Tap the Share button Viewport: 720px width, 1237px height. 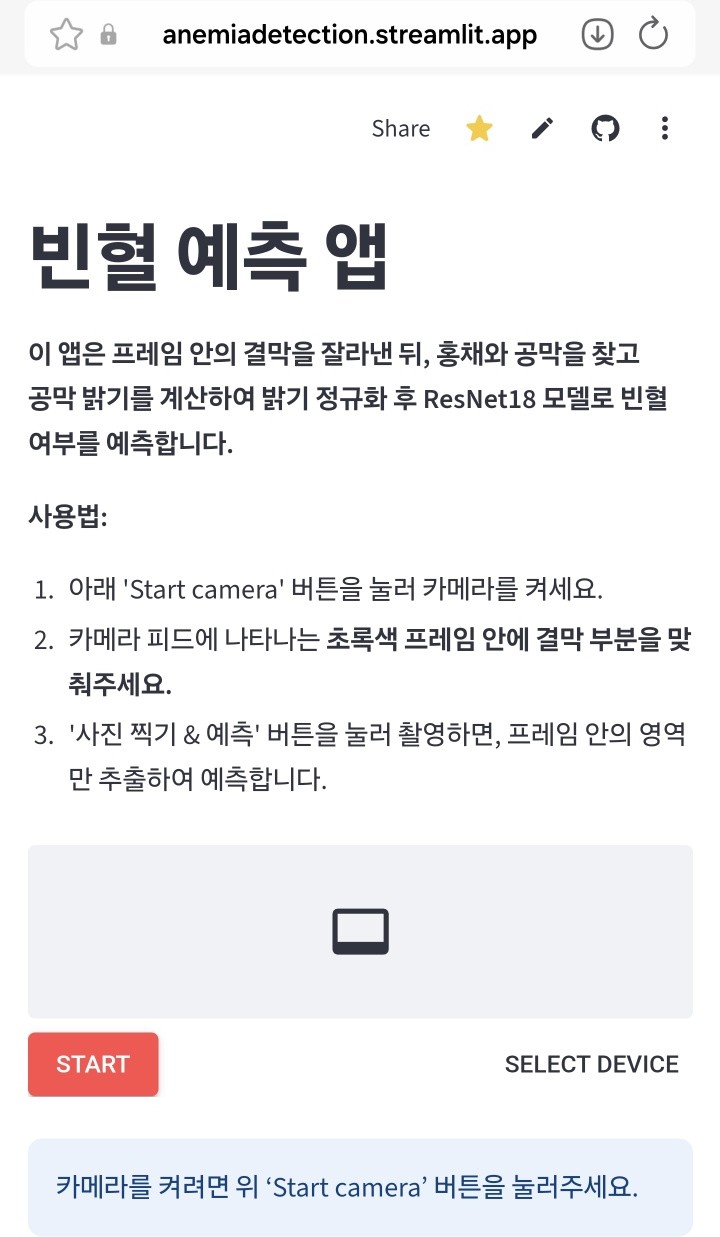click(400, 129)
